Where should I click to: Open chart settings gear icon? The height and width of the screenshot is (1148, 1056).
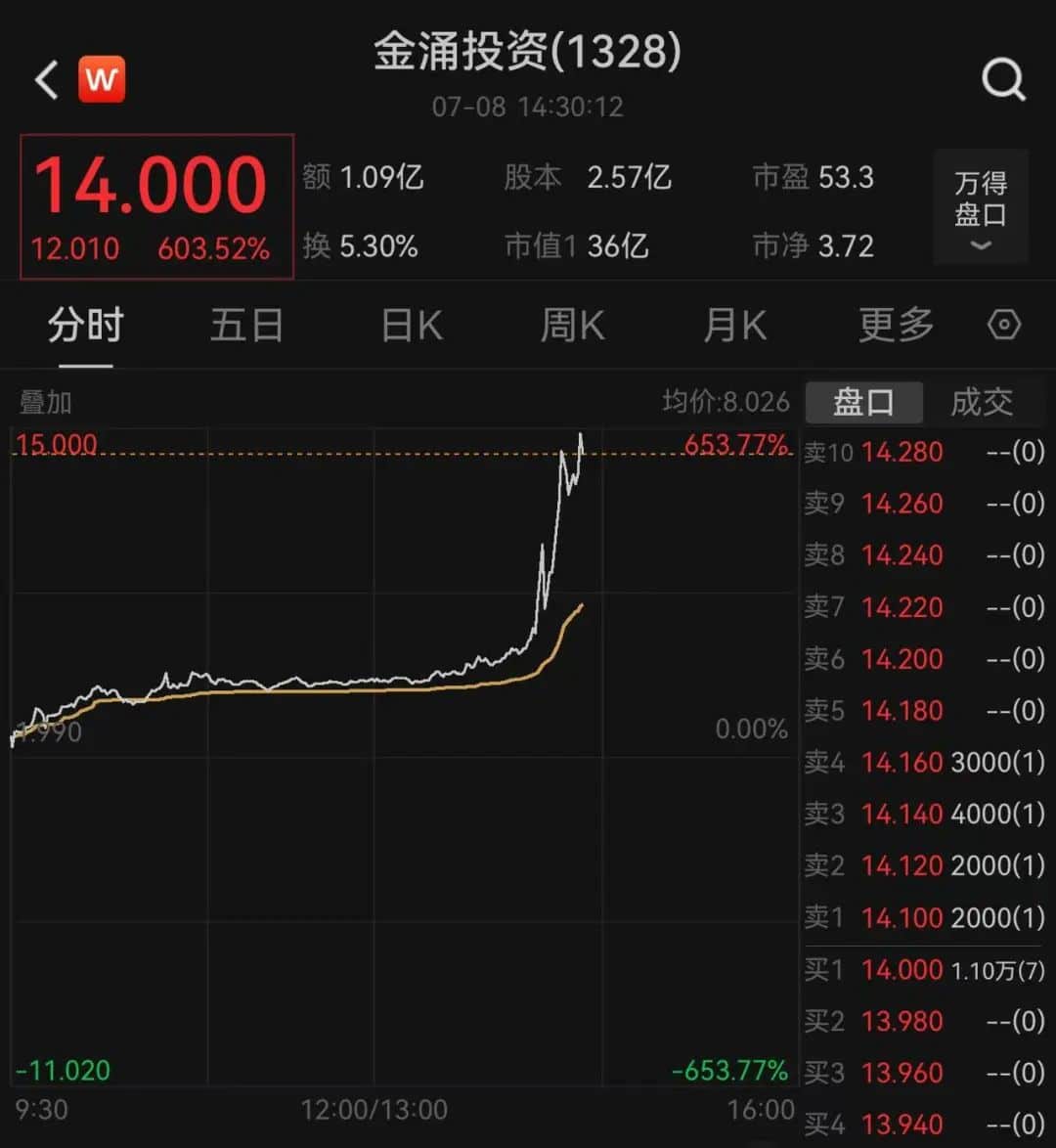[1004, 325]
